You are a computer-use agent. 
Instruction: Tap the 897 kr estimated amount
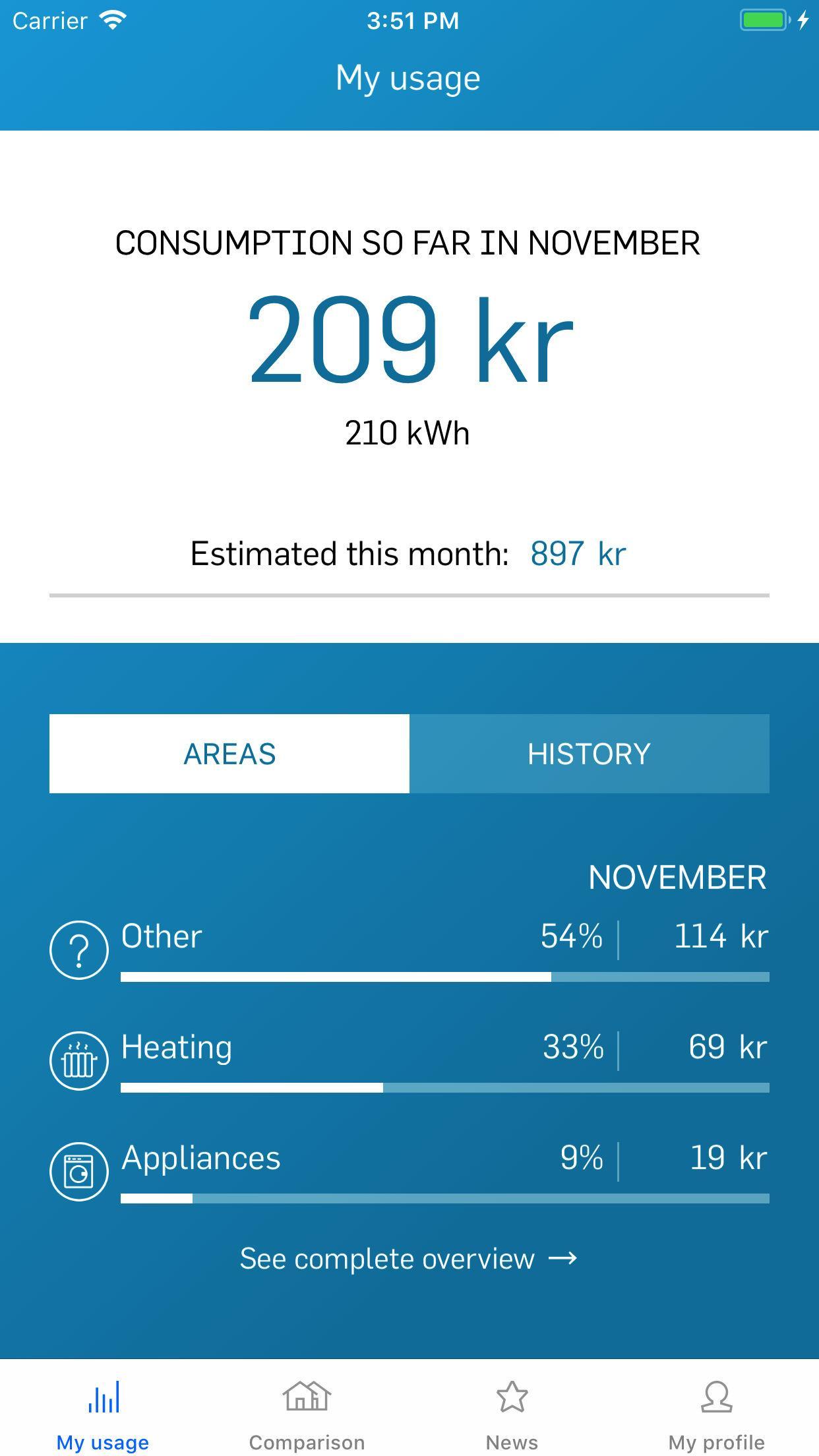coord(578,553)
